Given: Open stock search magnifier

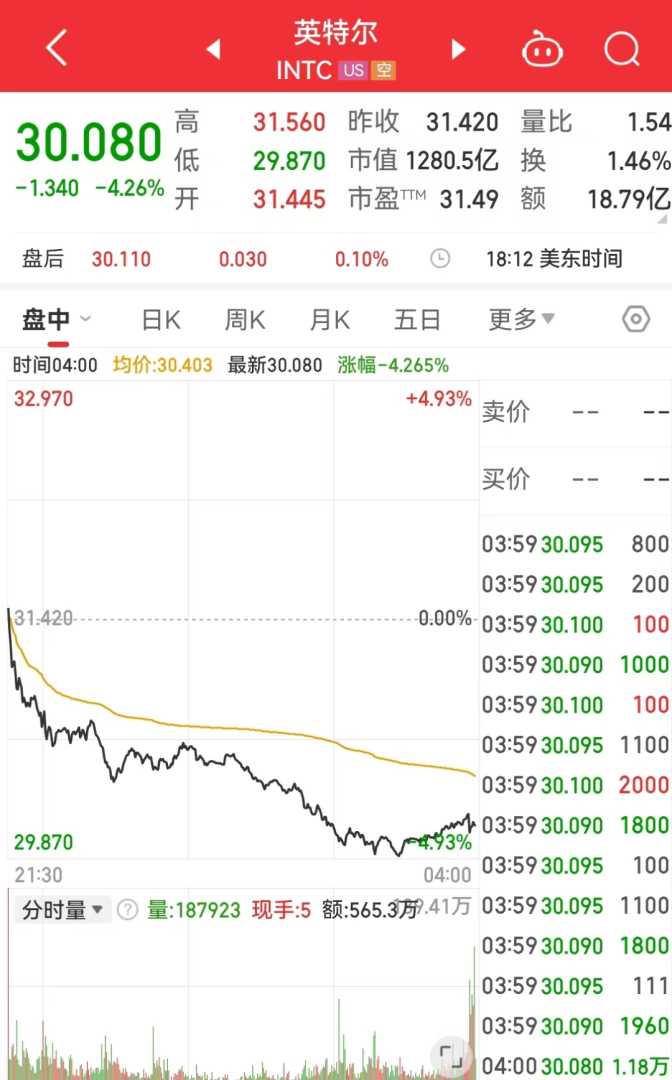Looking at the screenshot, I should [622, 49].
